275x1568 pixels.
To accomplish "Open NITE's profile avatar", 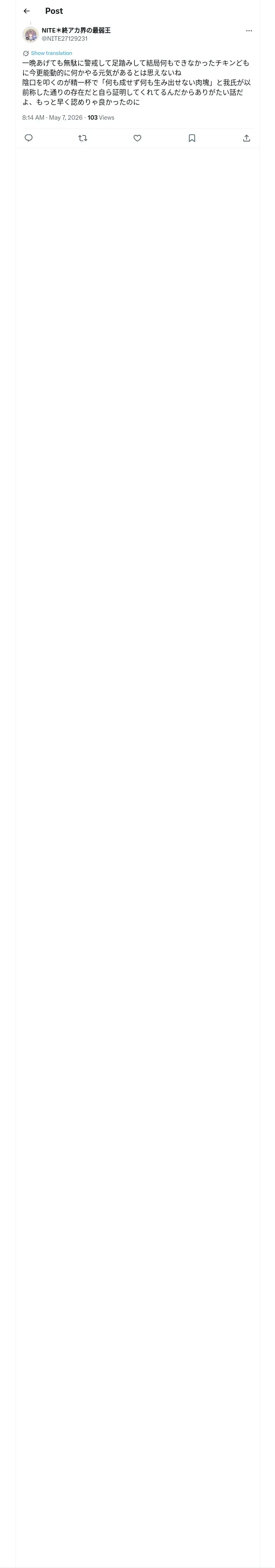I will pyautogui.click(x=31, y=35).
